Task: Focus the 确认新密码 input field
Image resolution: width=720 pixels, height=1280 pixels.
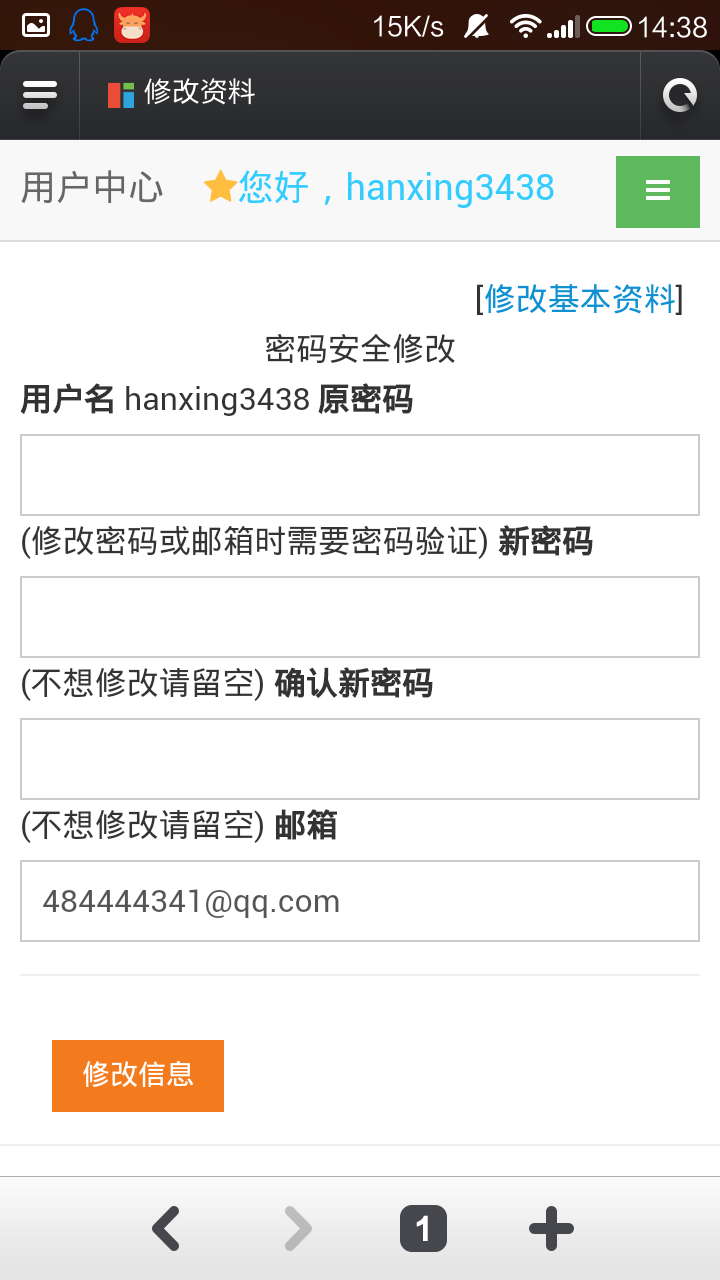Action: tap(360, 759)
